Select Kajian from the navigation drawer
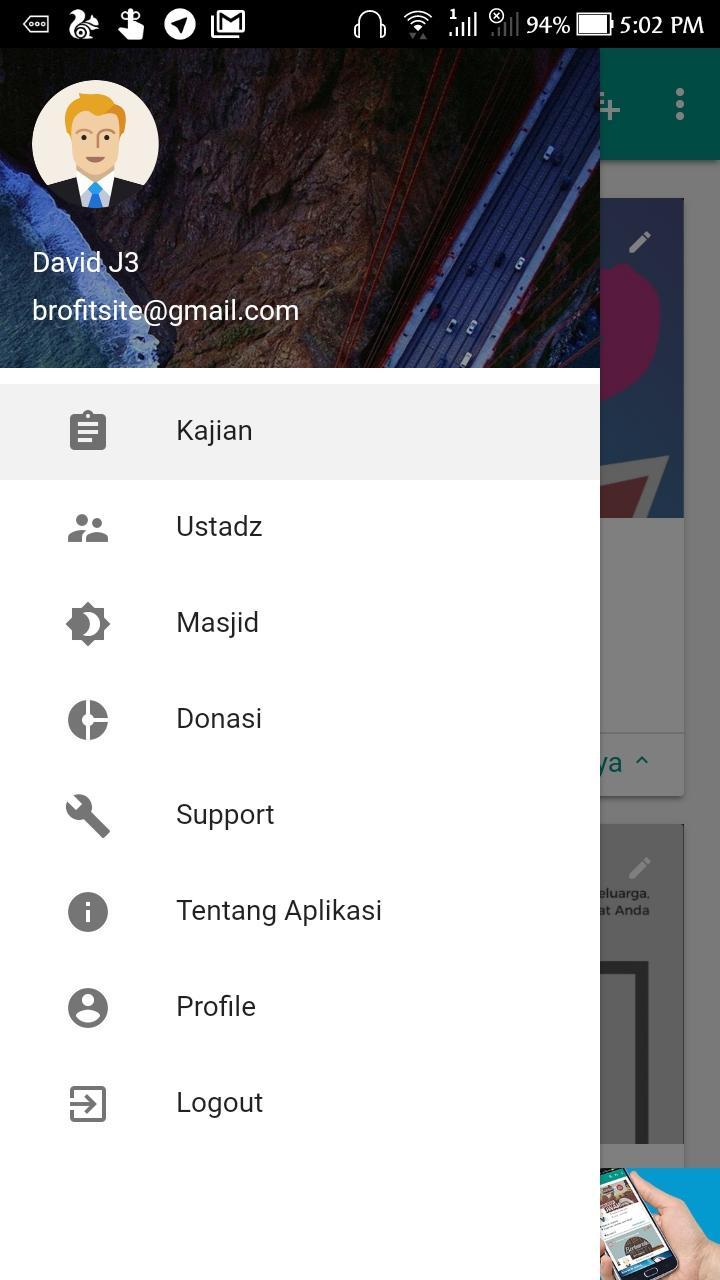This screenshot has height=1280, width=720. click(214, 430)
